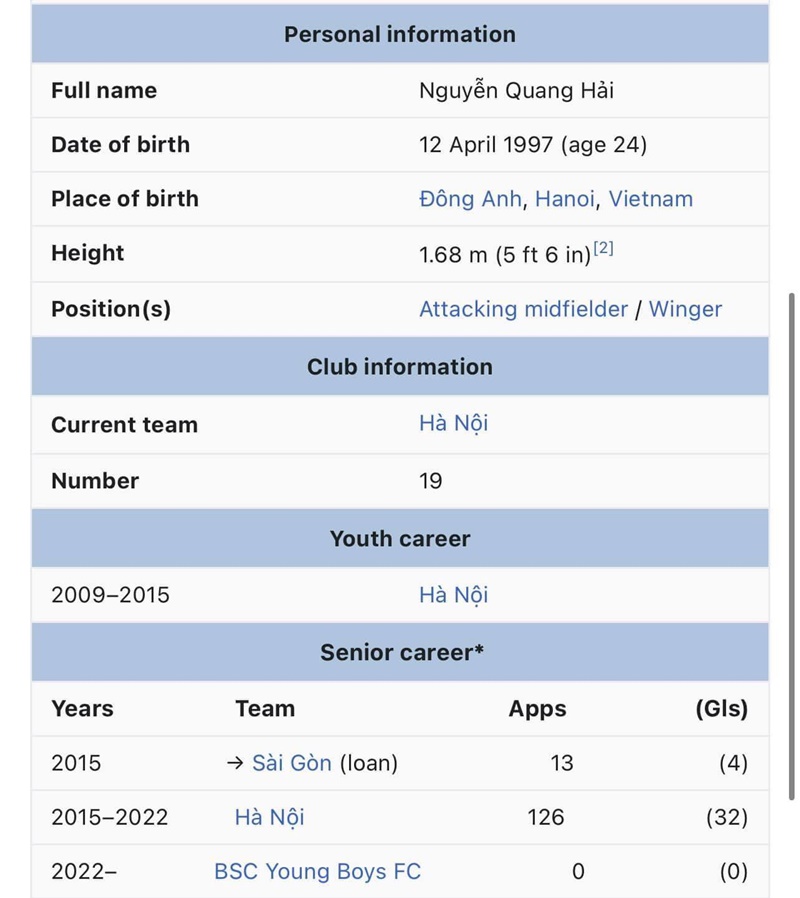
Task: Open the Attacking midfielder position link
Action: point(523,309)
